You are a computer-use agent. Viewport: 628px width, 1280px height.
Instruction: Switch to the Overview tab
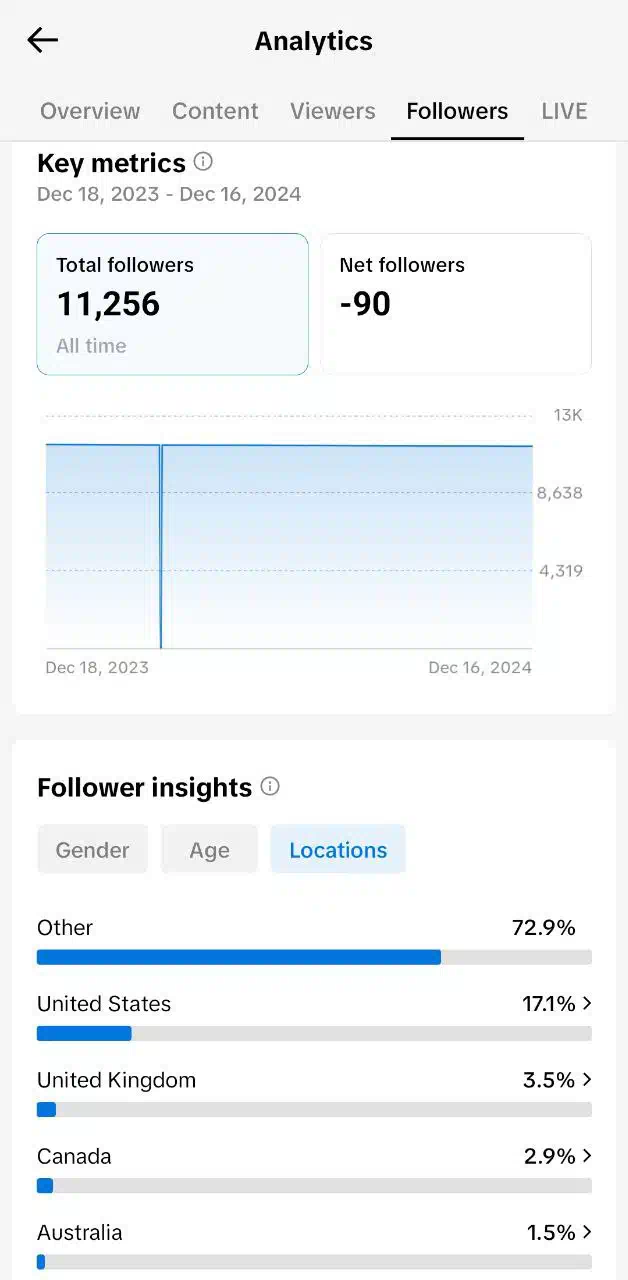tap(90, 111)
